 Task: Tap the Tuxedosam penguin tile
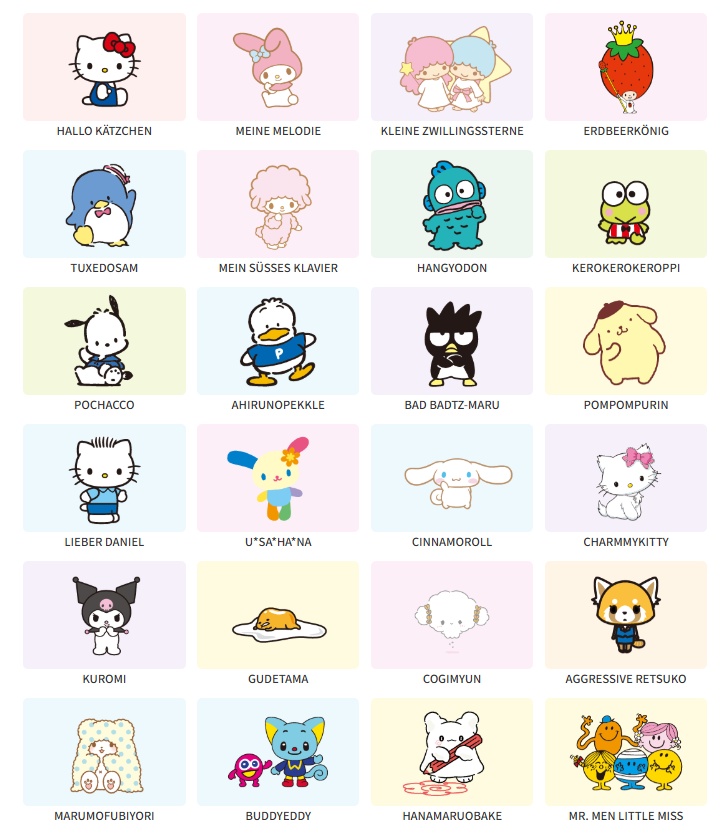click(104, 204)
